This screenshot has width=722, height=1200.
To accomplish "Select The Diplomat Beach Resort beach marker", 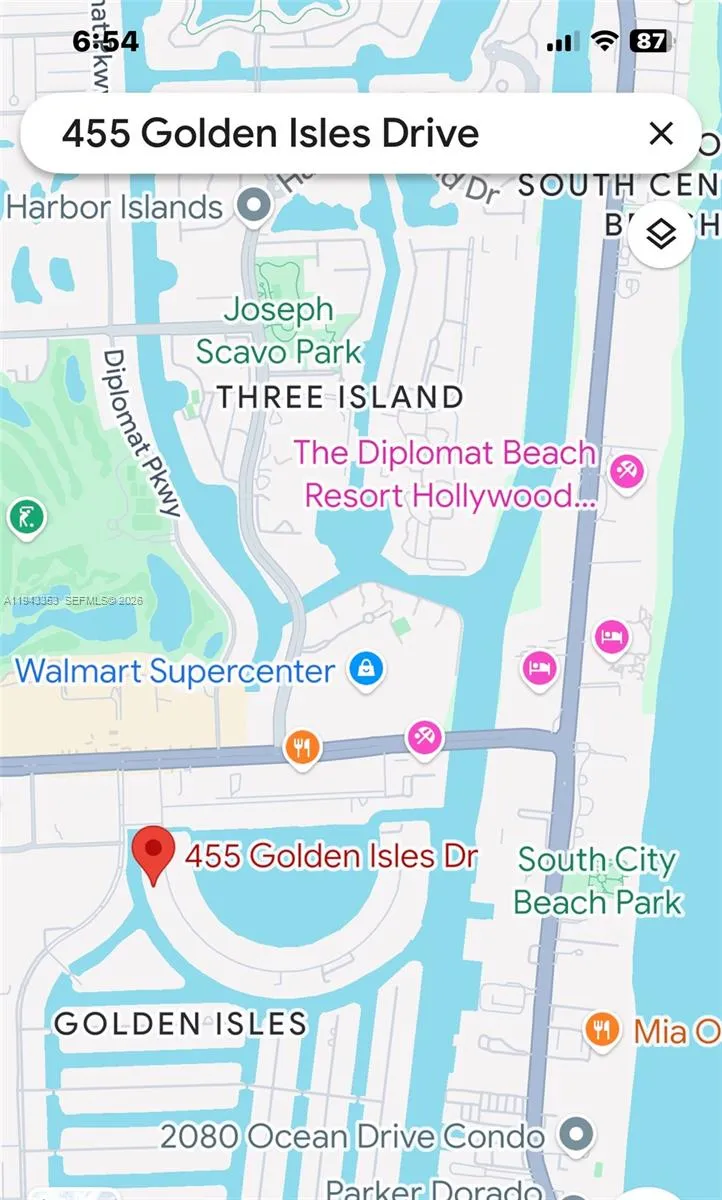I will [628, 471].
